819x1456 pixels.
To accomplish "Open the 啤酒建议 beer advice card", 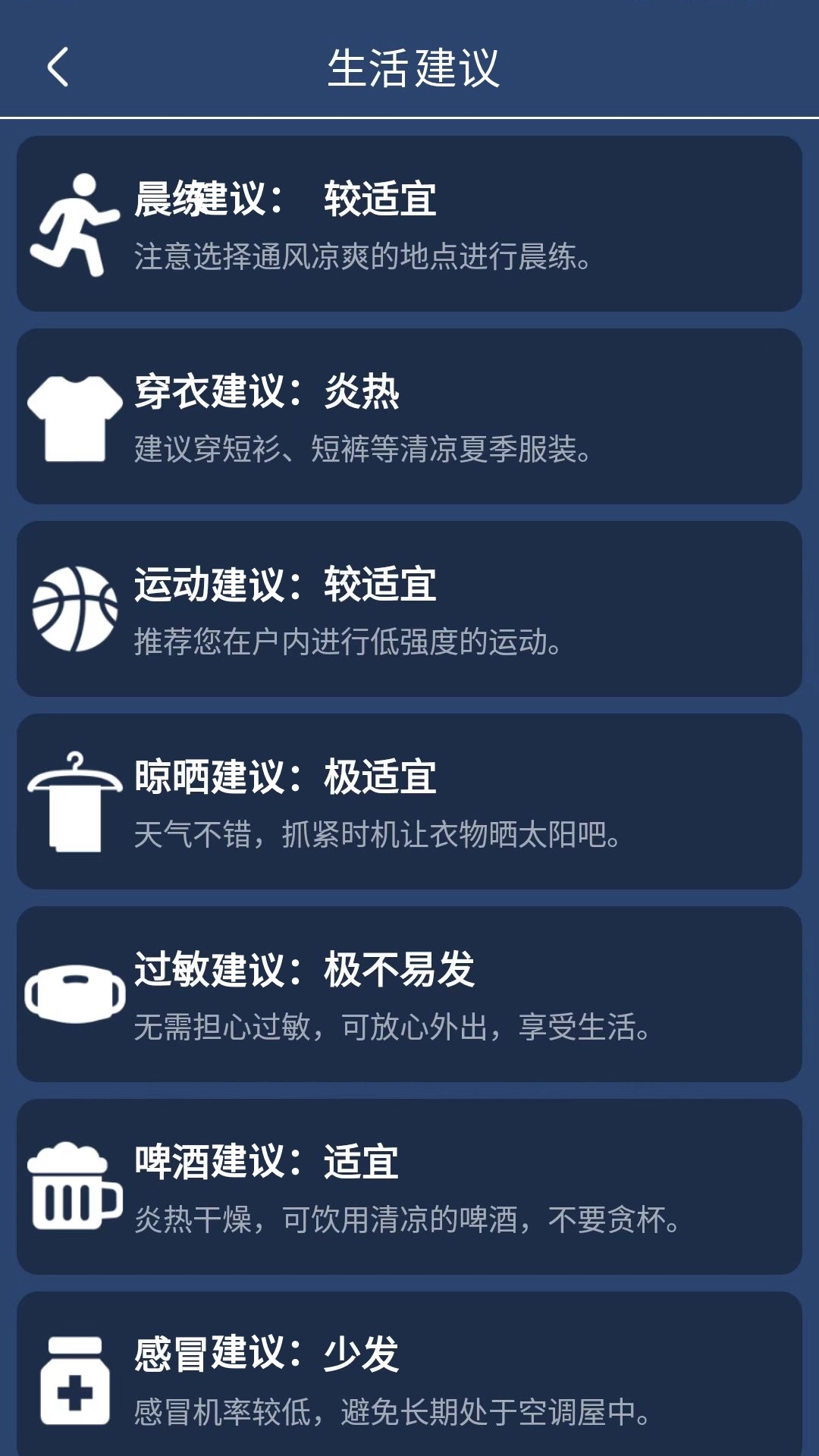I will click(x=409, y=1187).
